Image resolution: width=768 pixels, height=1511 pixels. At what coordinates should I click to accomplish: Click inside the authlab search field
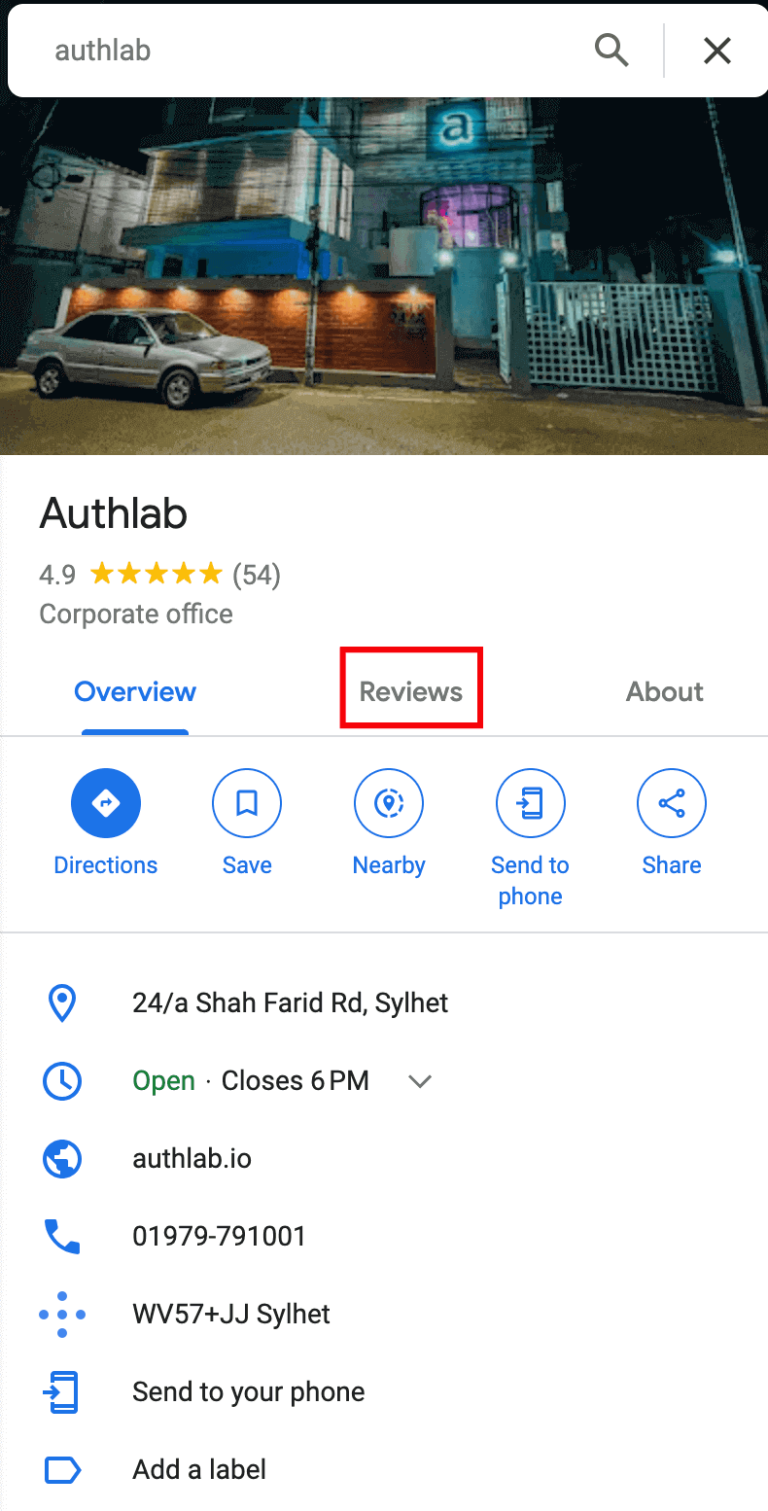tap(300, 50)
